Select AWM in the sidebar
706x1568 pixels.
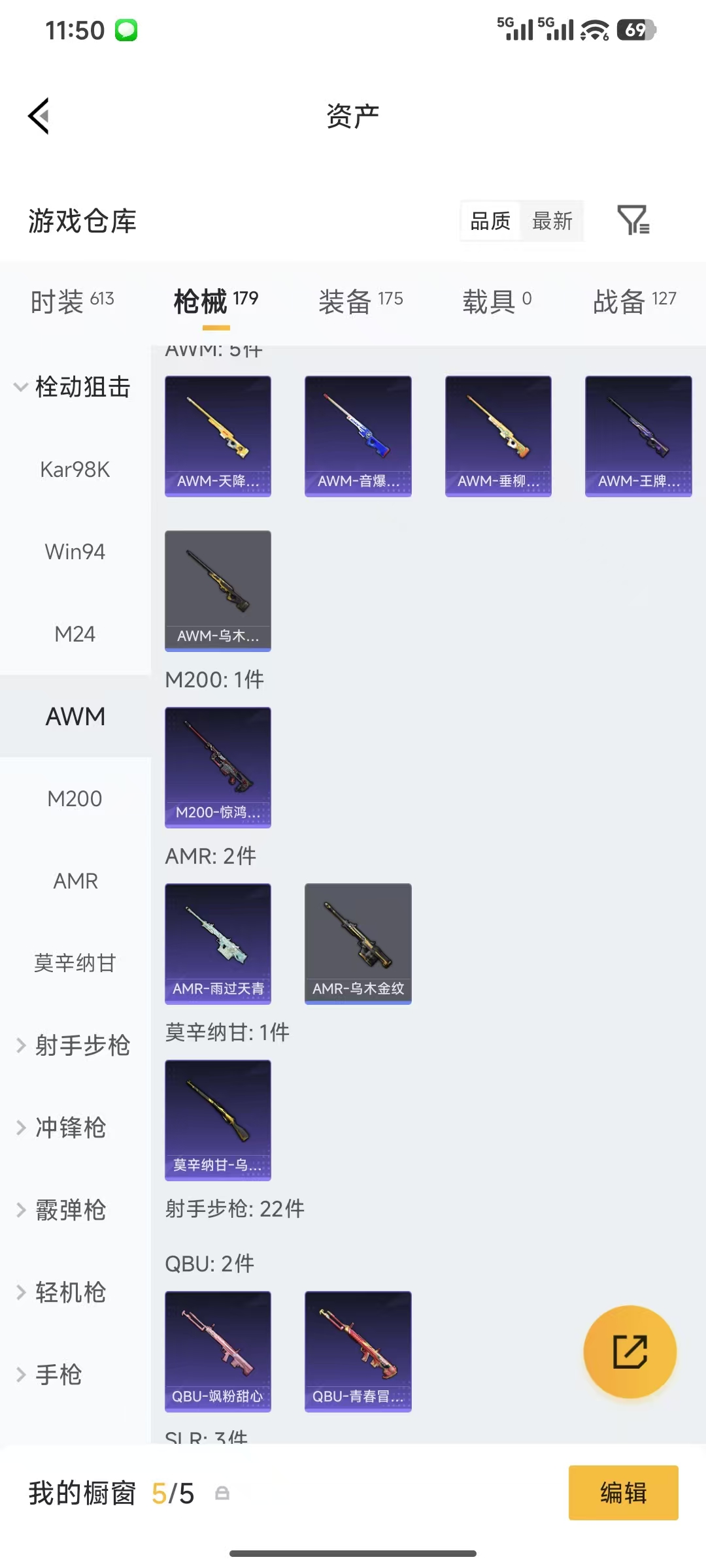pos(75,716)
